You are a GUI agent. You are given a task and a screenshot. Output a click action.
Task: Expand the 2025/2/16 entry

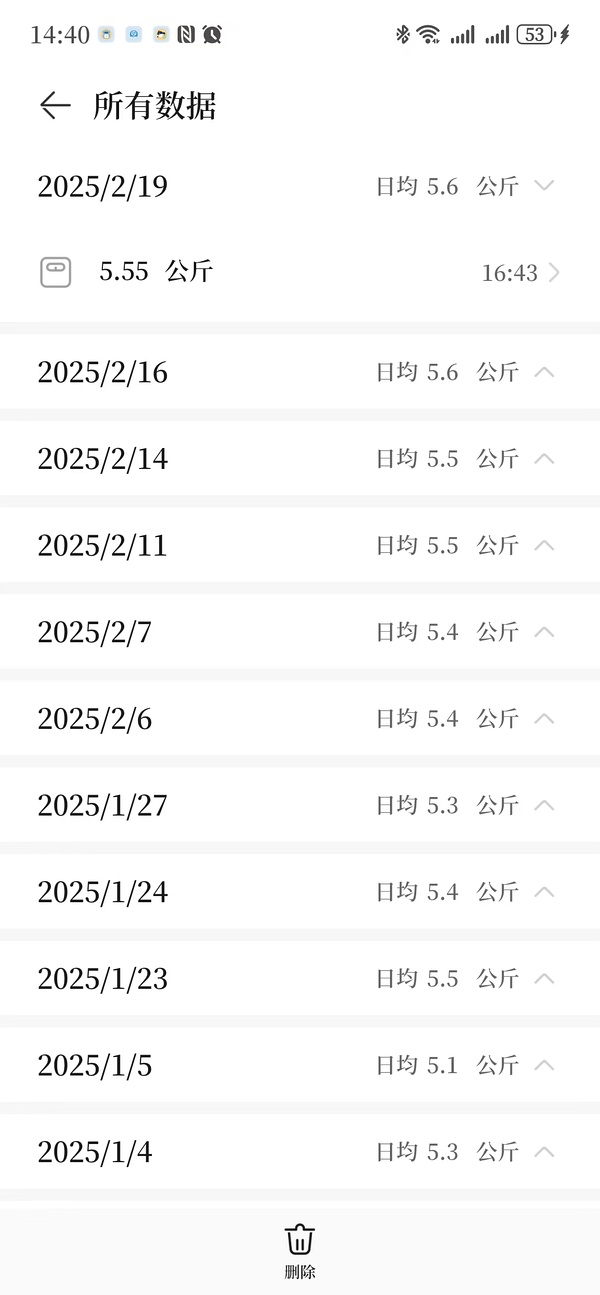[x=543, y=372]
